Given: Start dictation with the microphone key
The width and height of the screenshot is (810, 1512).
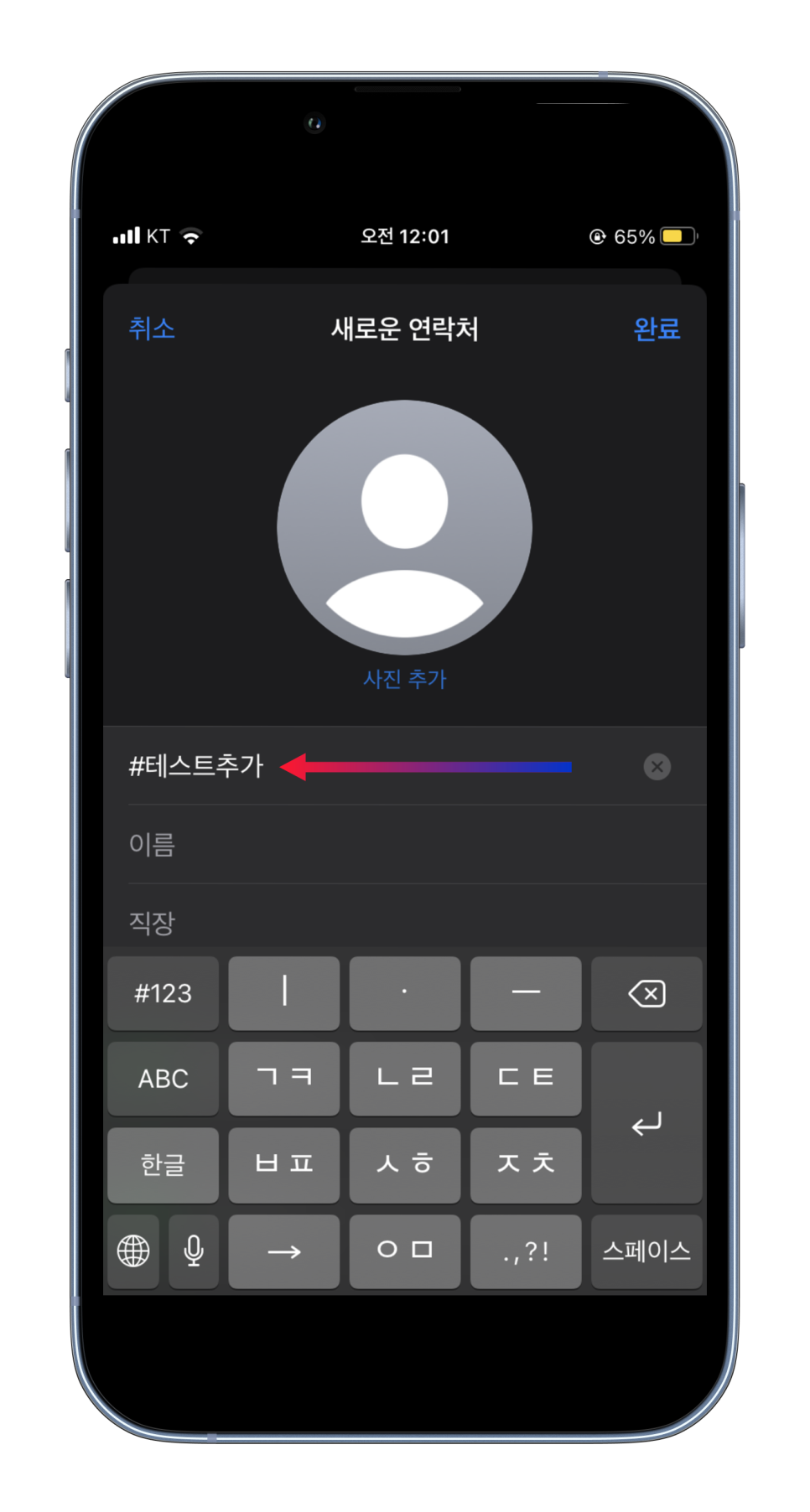Looking at the screenshot, I should coord(194,1251).
